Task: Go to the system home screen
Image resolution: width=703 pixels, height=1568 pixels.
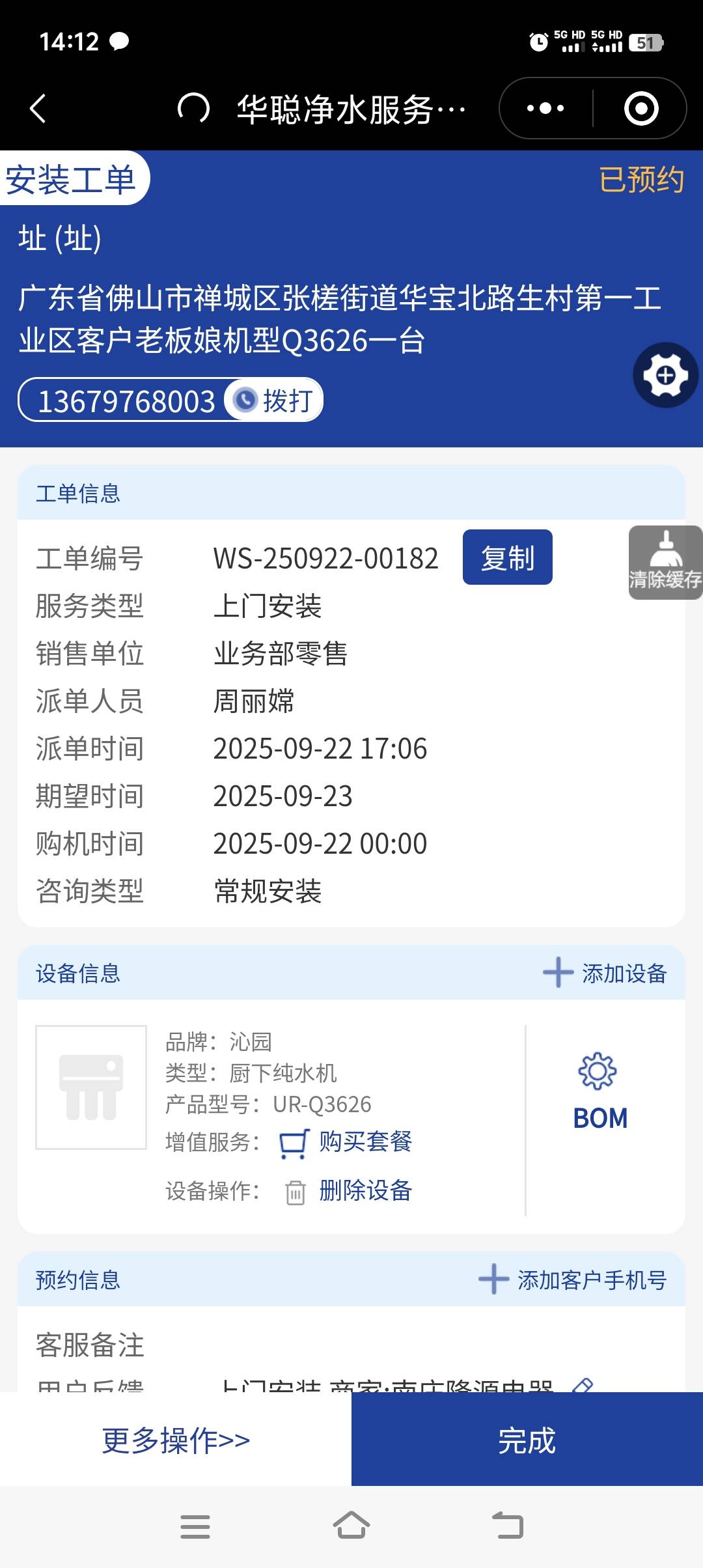Action: (x=351, y=1526)
